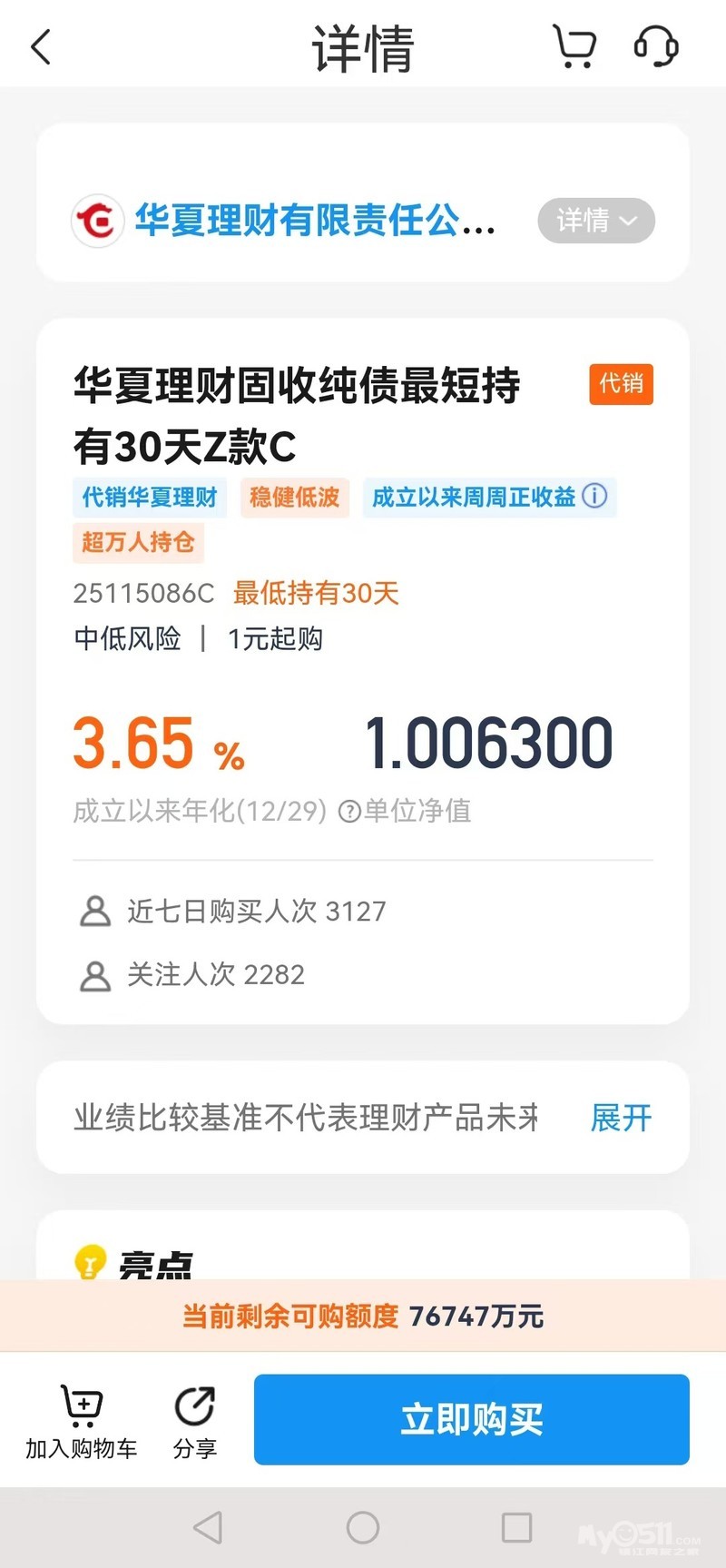This screenshot has width=726, height=1568.
Task: Expand the 详情 dropdown for 华夏理财
Action: (595, 221)
